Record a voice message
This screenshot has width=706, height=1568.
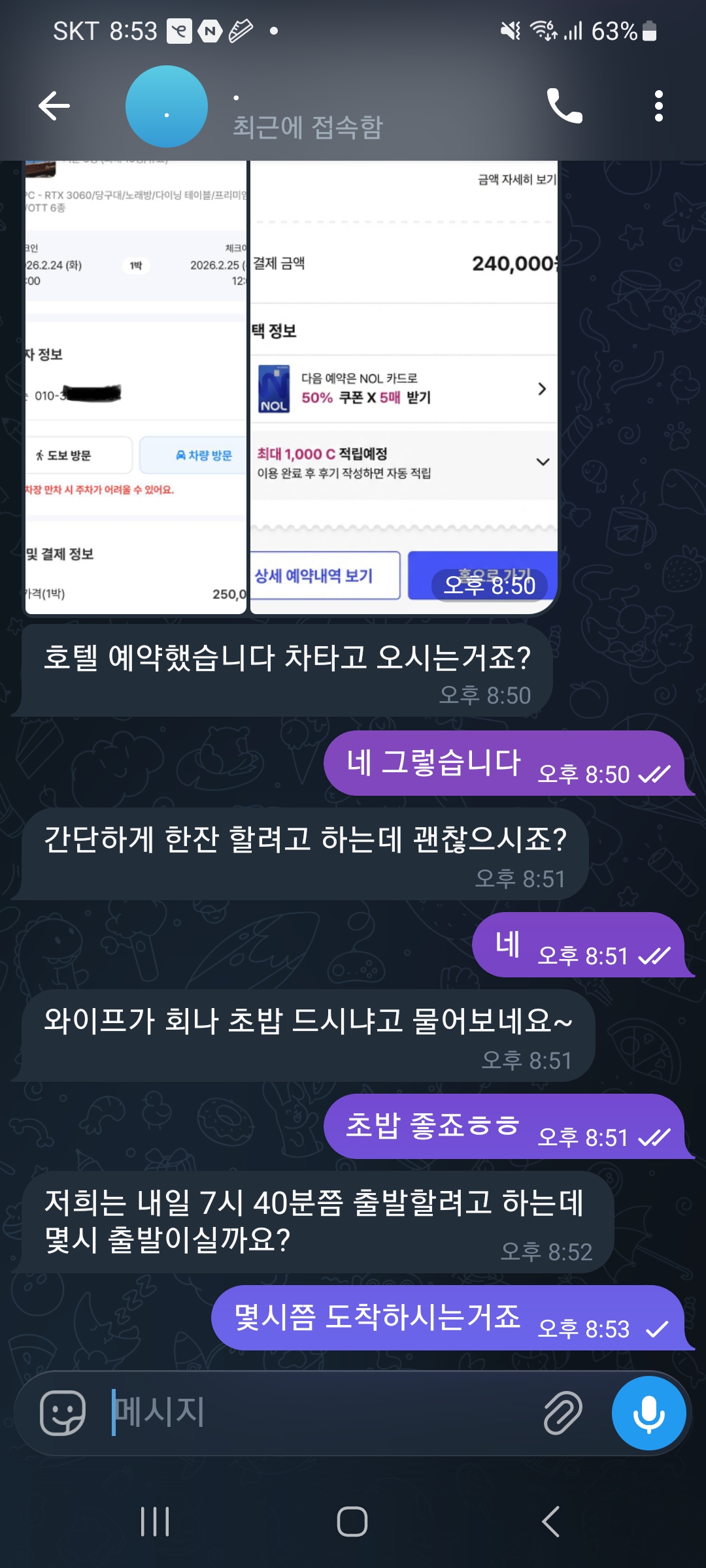point(648,1413)
